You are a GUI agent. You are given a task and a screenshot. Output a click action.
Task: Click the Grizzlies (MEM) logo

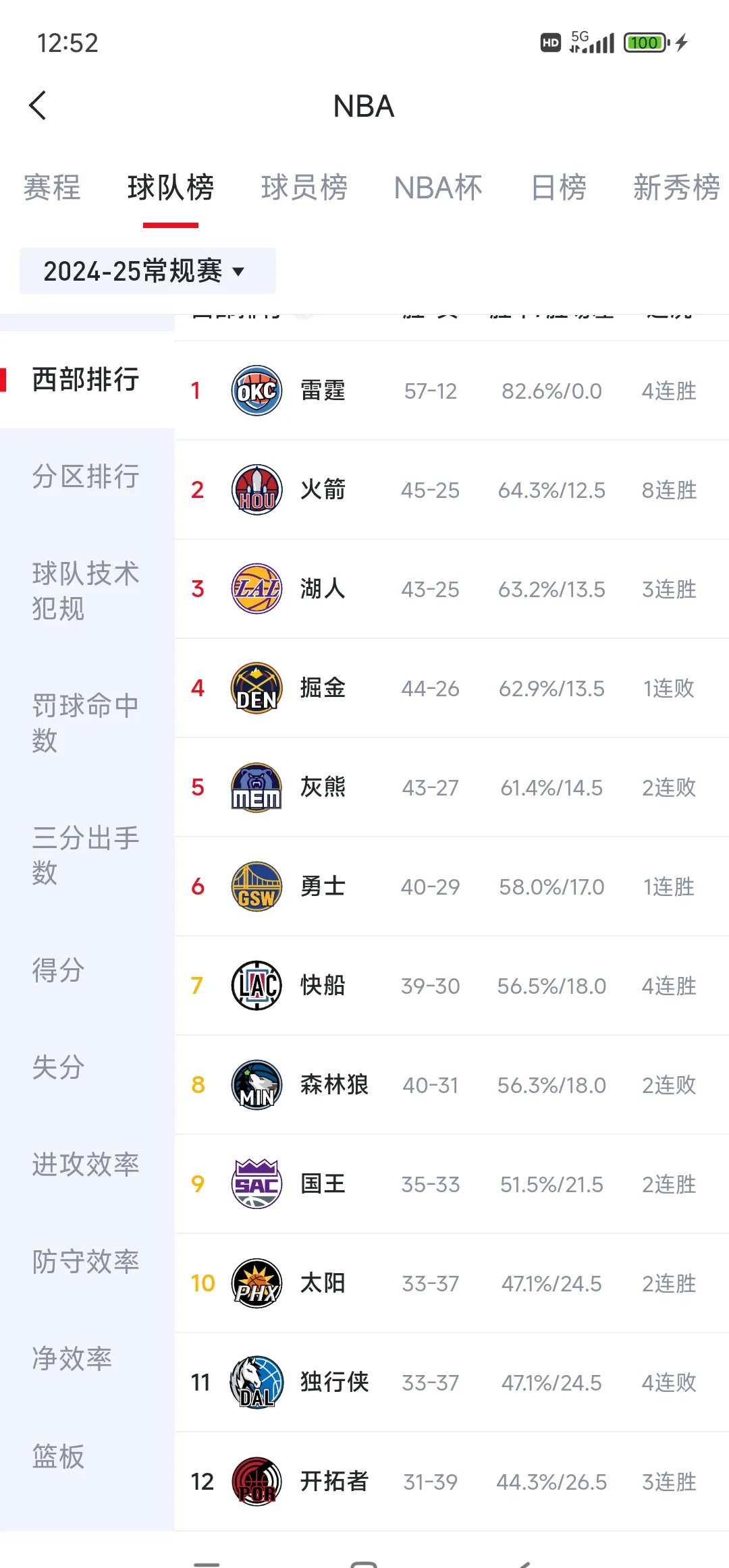pos(256,787)
